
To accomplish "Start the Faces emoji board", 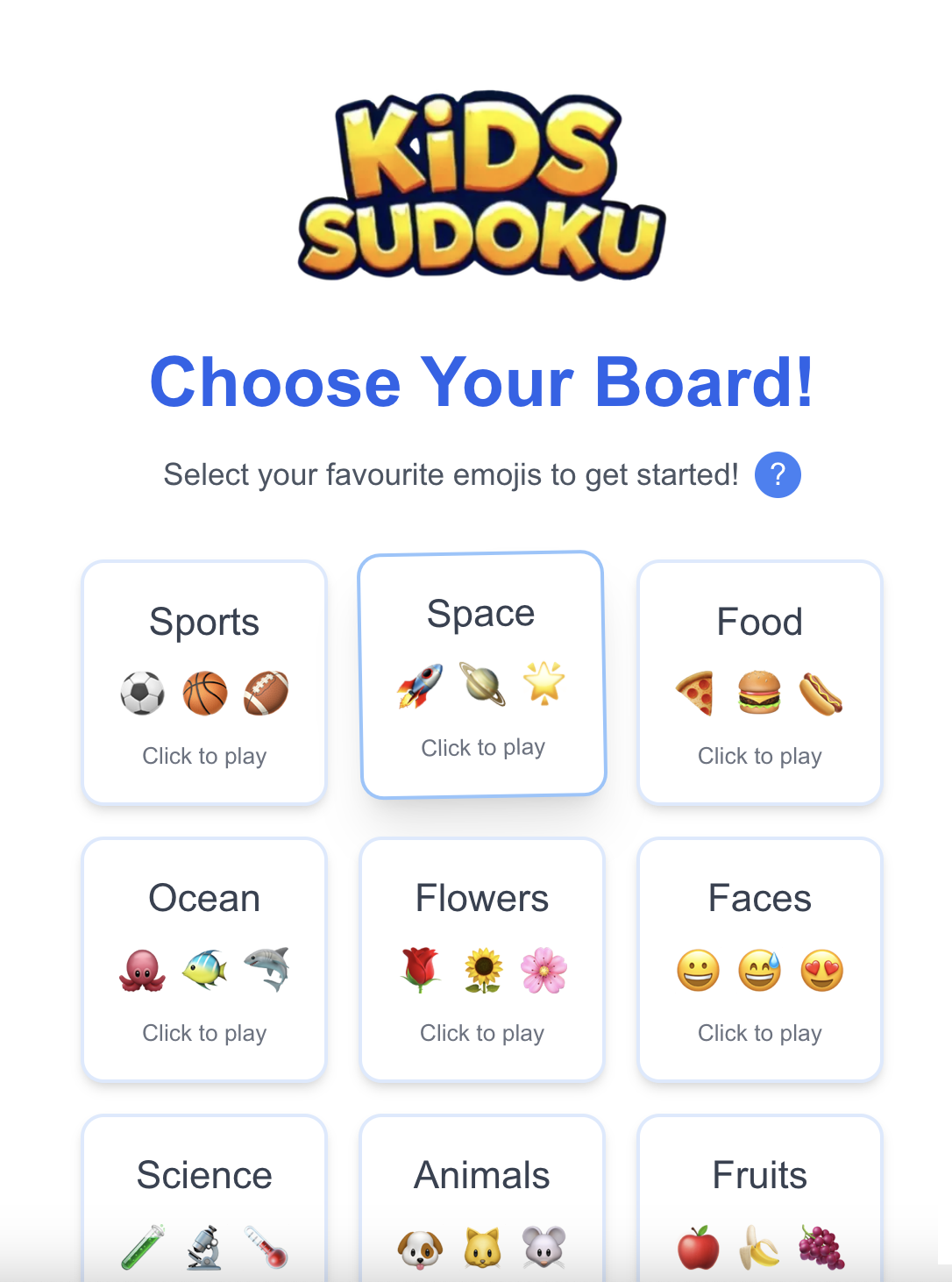I will [x=759, y=959].
